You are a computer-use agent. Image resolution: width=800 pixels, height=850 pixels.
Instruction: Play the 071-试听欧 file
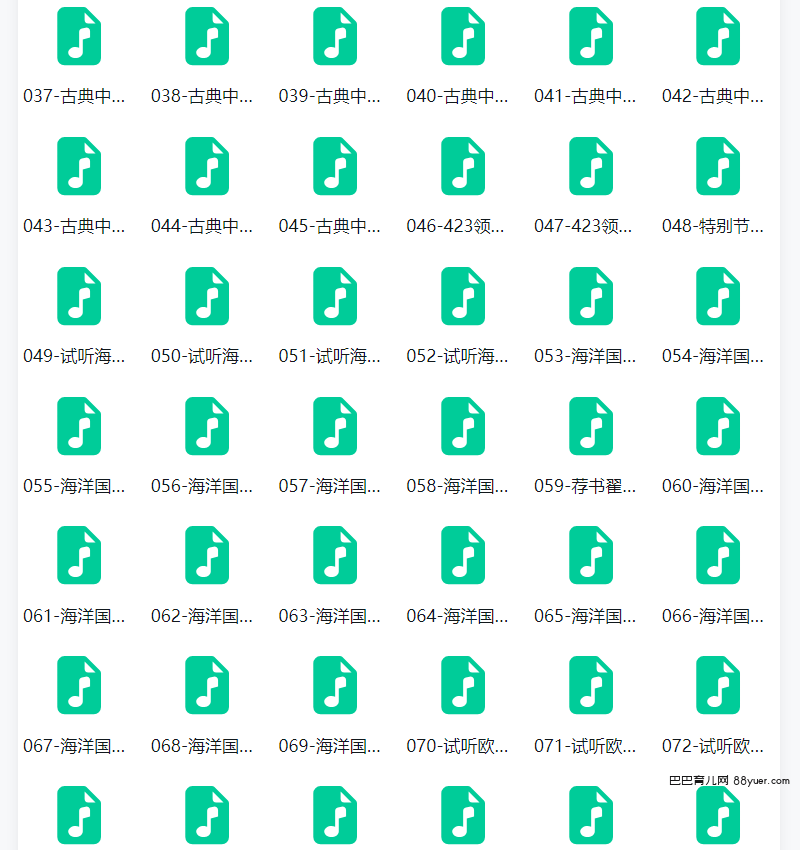point(591,686)
